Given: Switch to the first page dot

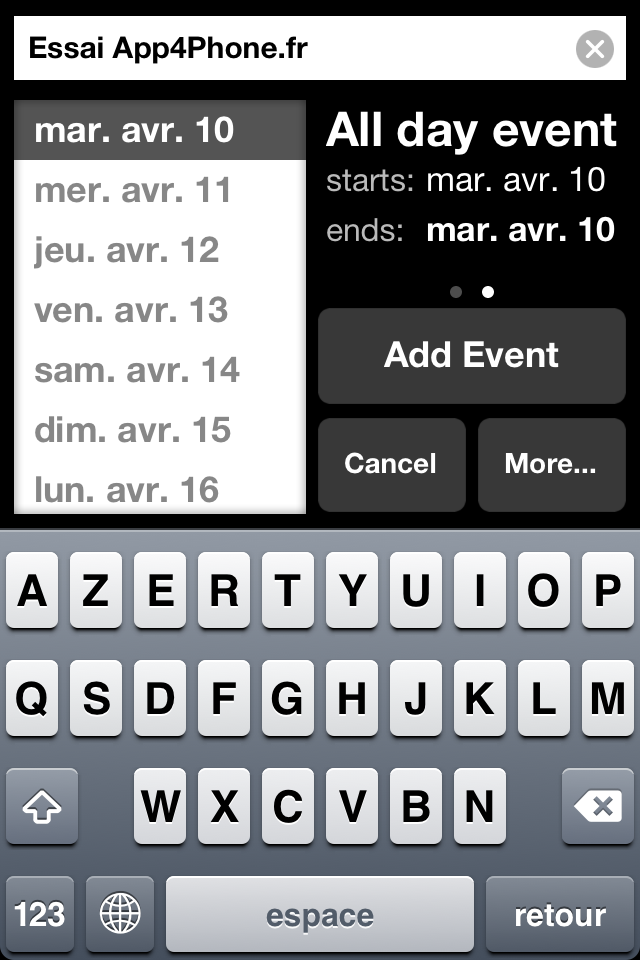Looking at the screenshot, I should (x=456, y=292).
